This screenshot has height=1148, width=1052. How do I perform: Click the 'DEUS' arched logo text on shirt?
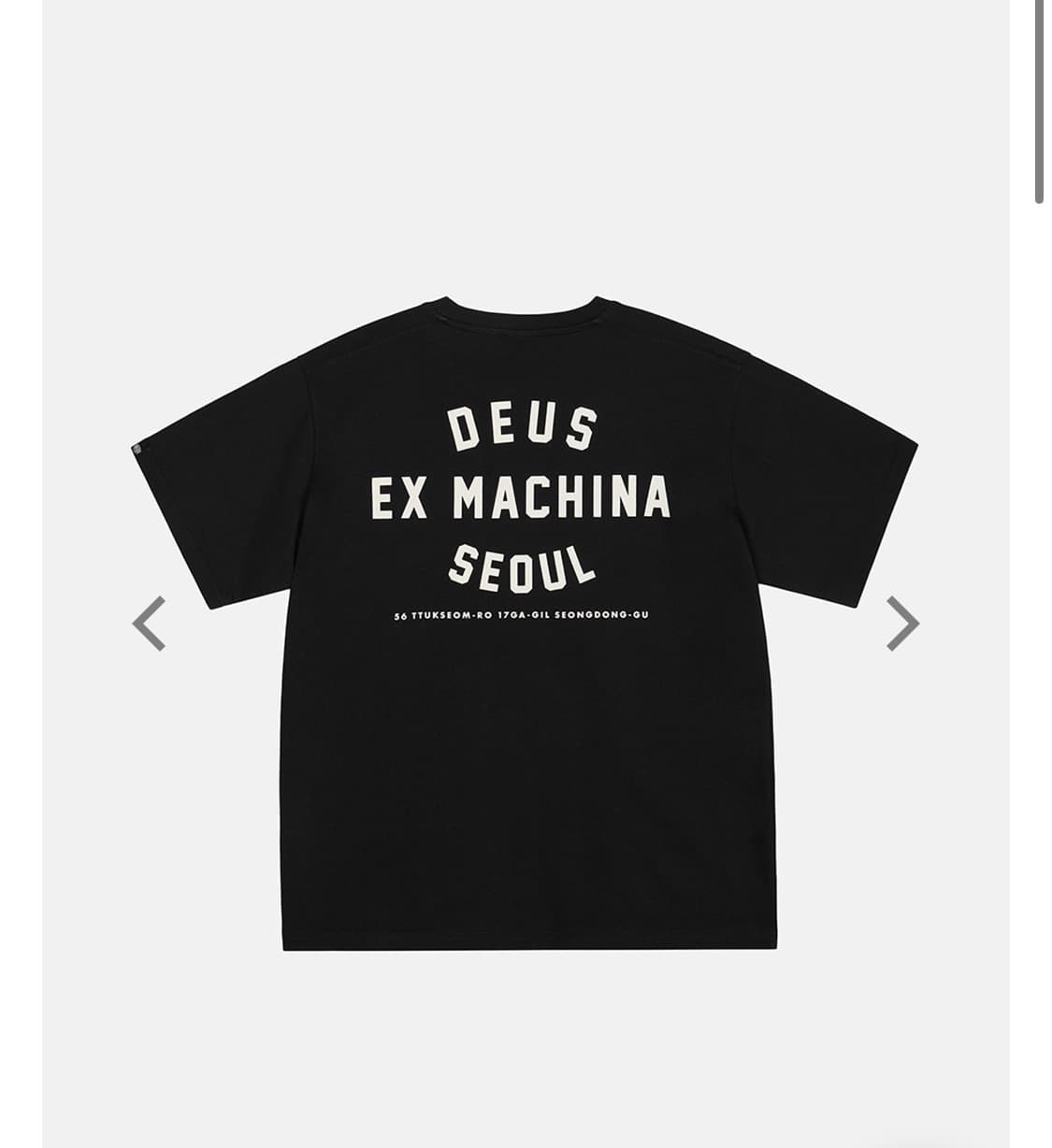click(526, 425)
